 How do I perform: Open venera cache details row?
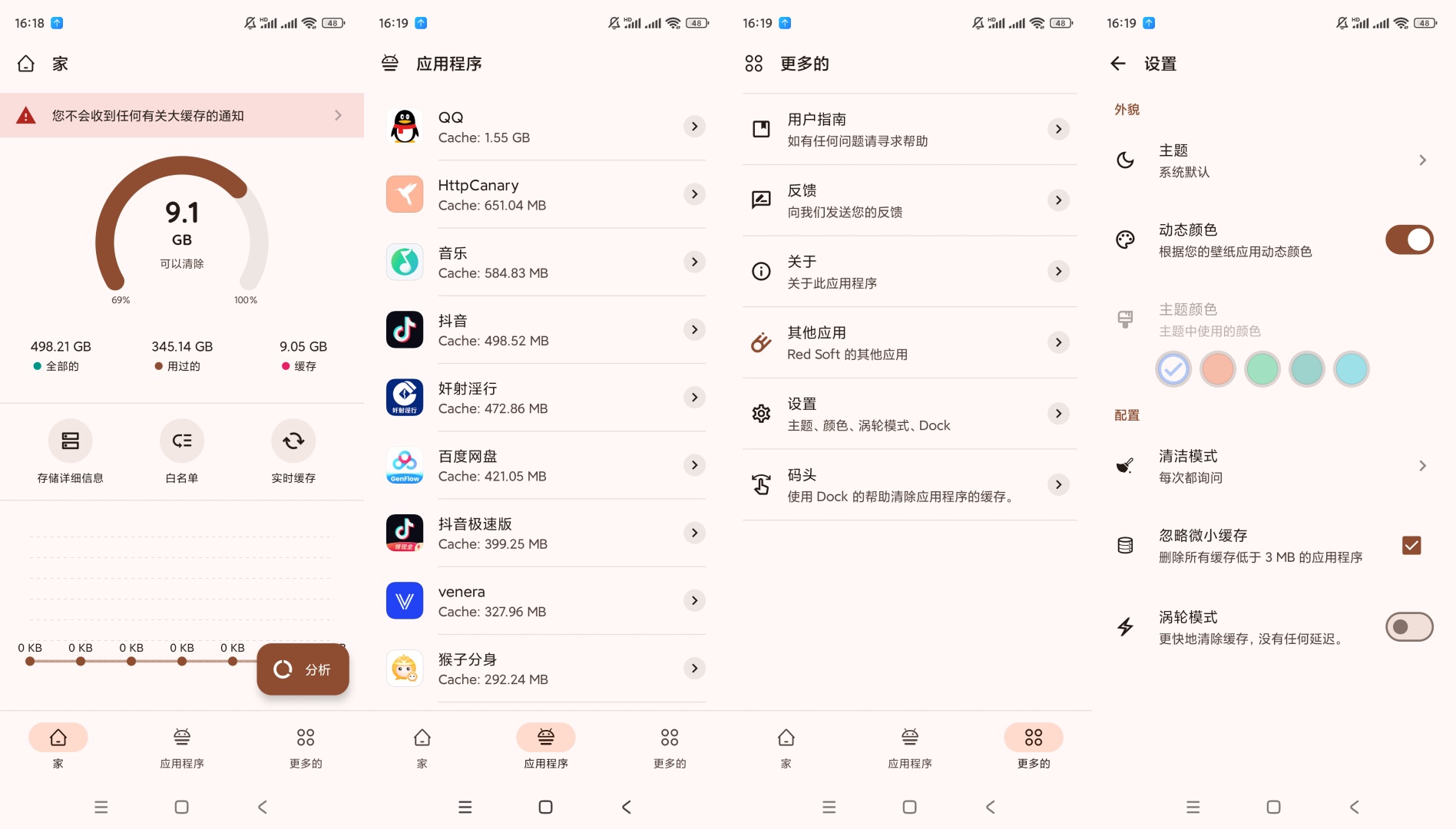tap(545, 601)
